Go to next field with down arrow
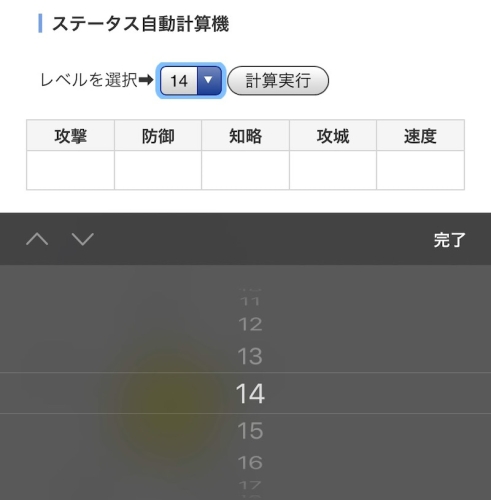 (x=83, y=239)
